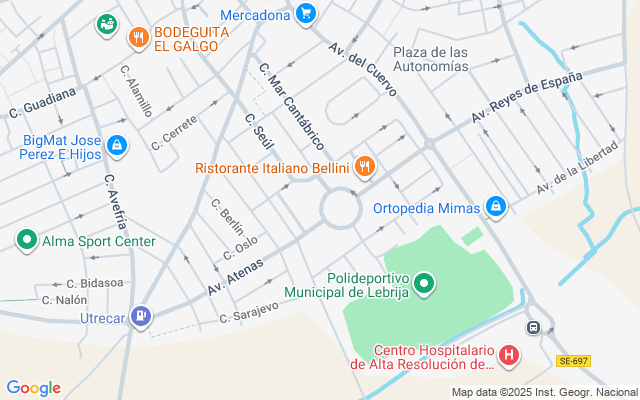Open the Mercadona supermarket pin
This screenshot has width=640, height=400.
coord(306,14)
